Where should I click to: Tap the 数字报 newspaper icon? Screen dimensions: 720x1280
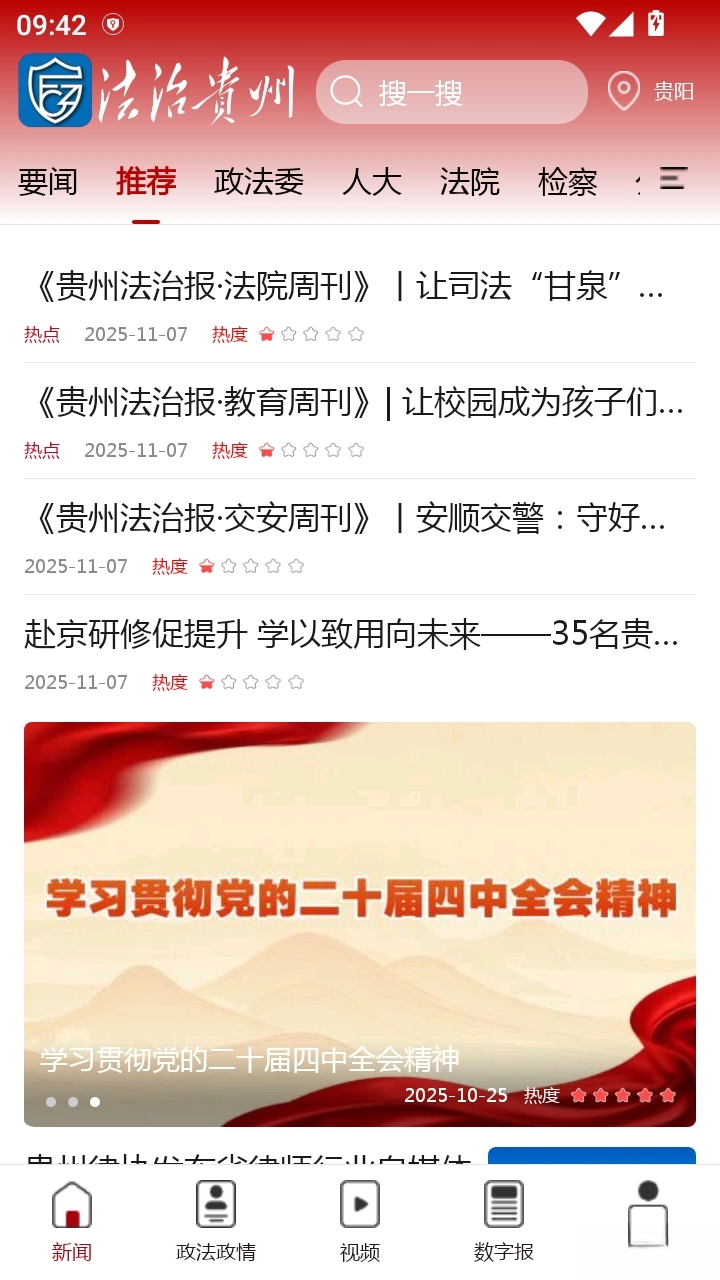click(x=505, y=1206)
